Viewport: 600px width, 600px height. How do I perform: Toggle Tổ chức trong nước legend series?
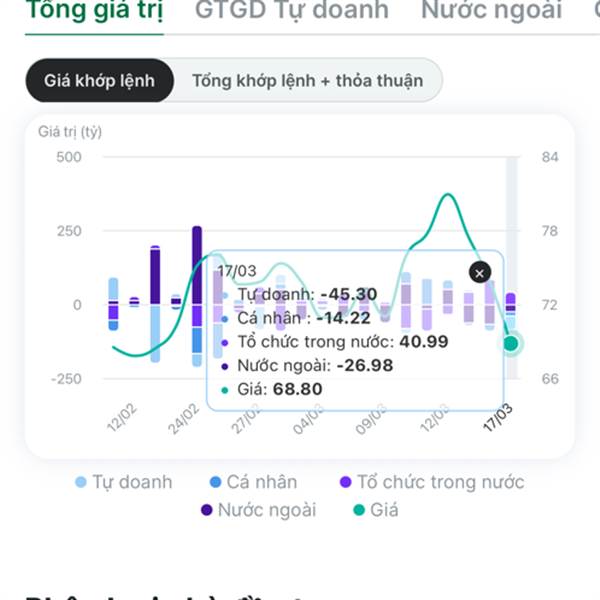point(432,482)
